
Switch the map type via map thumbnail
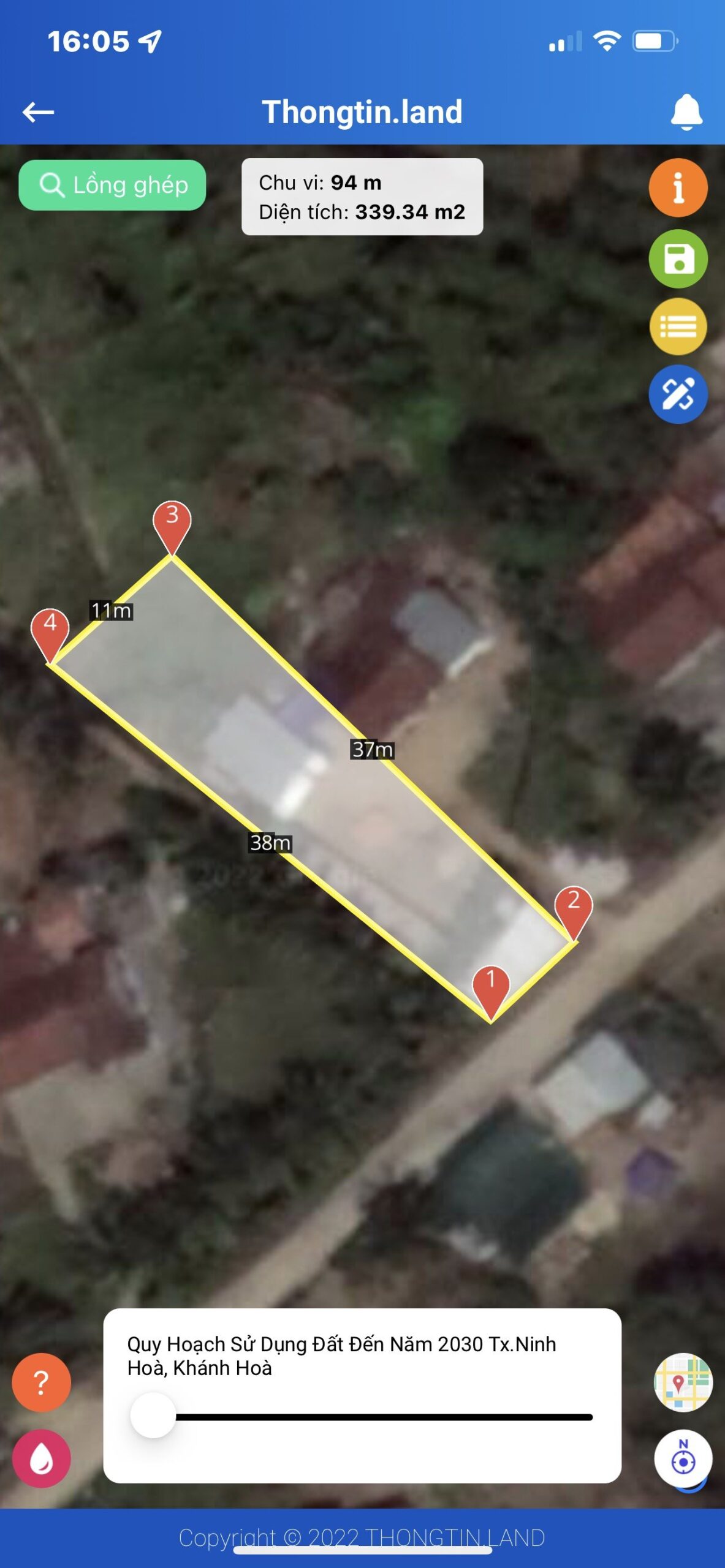pyautogui.click(x=683, y=1382)
